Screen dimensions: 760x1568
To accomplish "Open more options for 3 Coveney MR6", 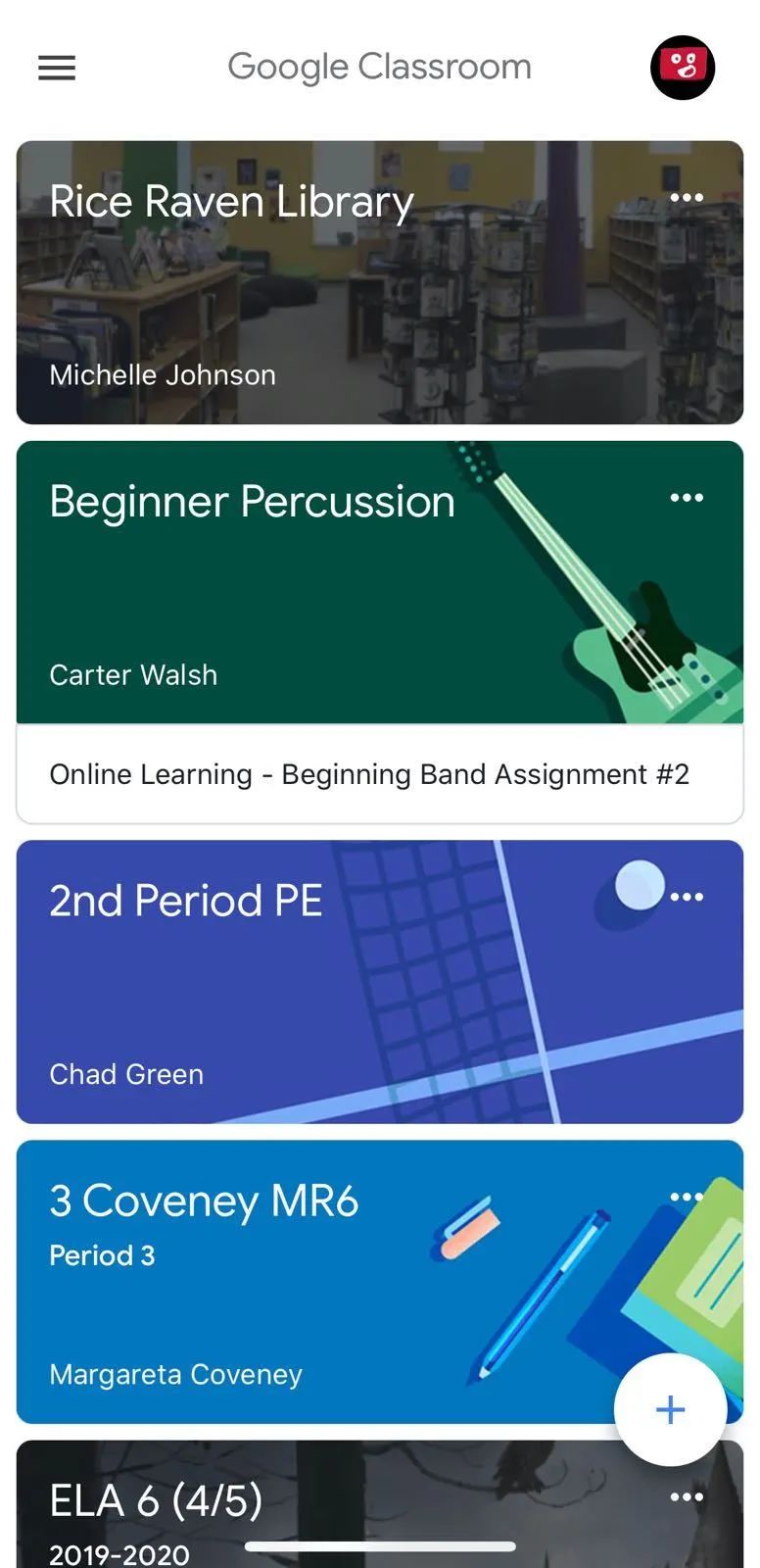I will (687, 1197).
